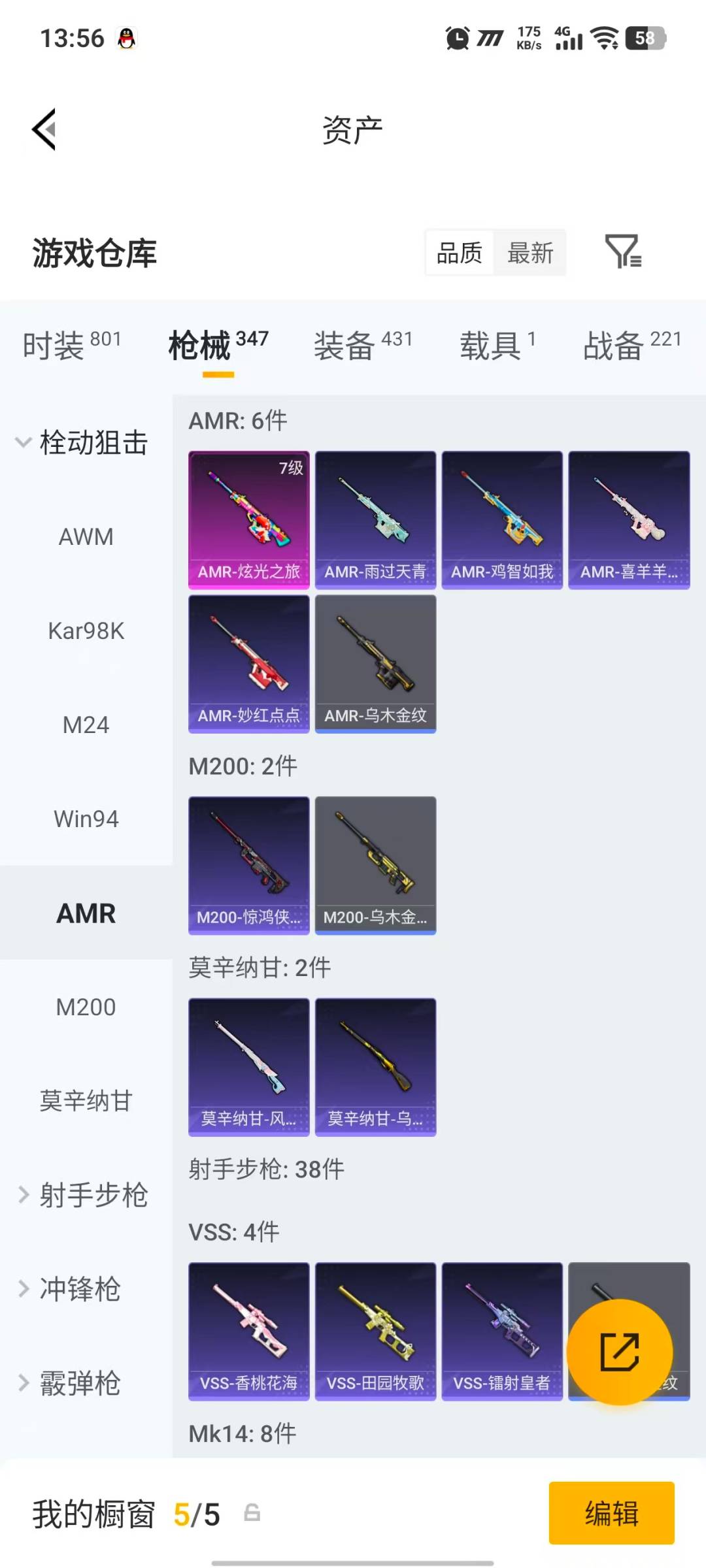Switch to the 战备 tab
This screenshot has width=706, height=1568.
(631, 345)
